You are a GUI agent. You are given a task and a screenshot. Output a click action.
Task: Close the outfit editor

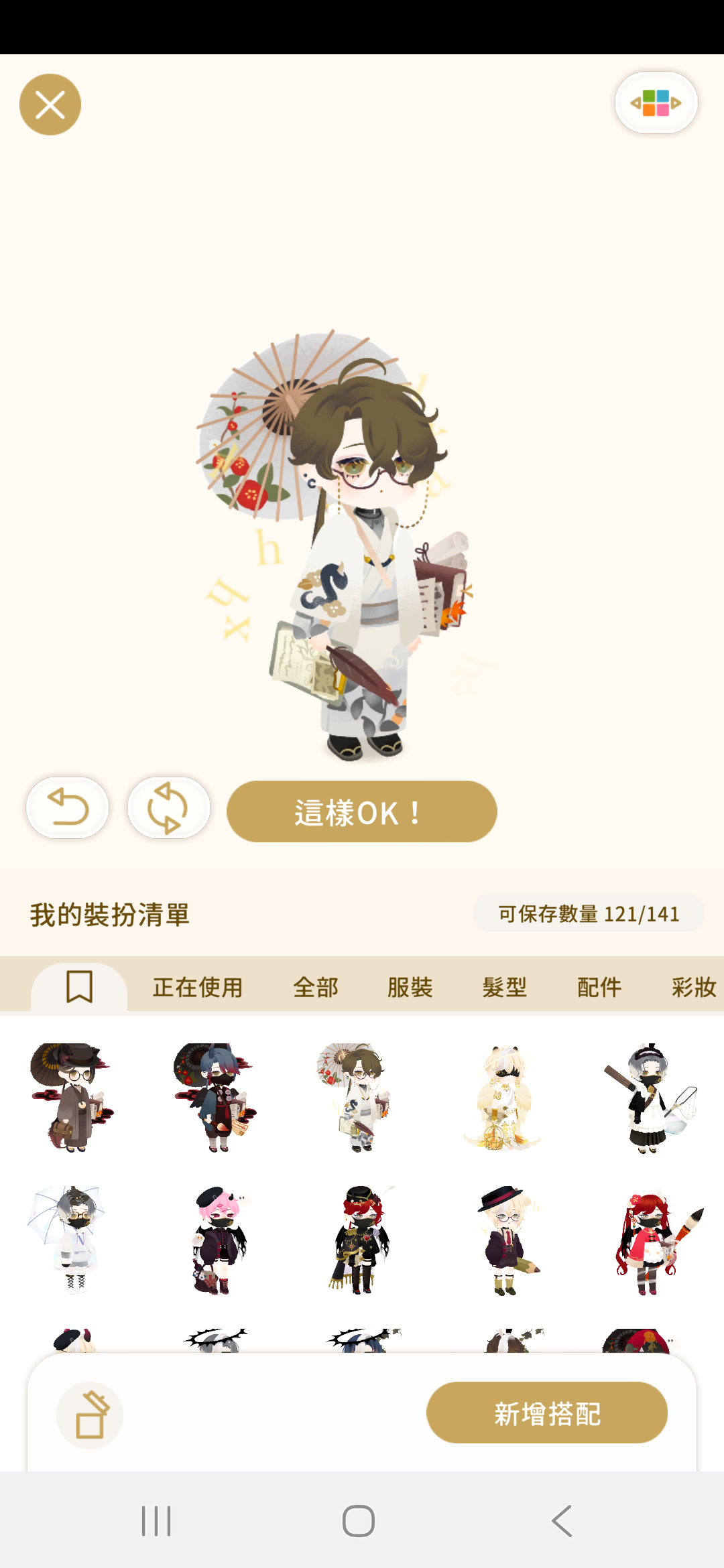[x=50, y=105]
